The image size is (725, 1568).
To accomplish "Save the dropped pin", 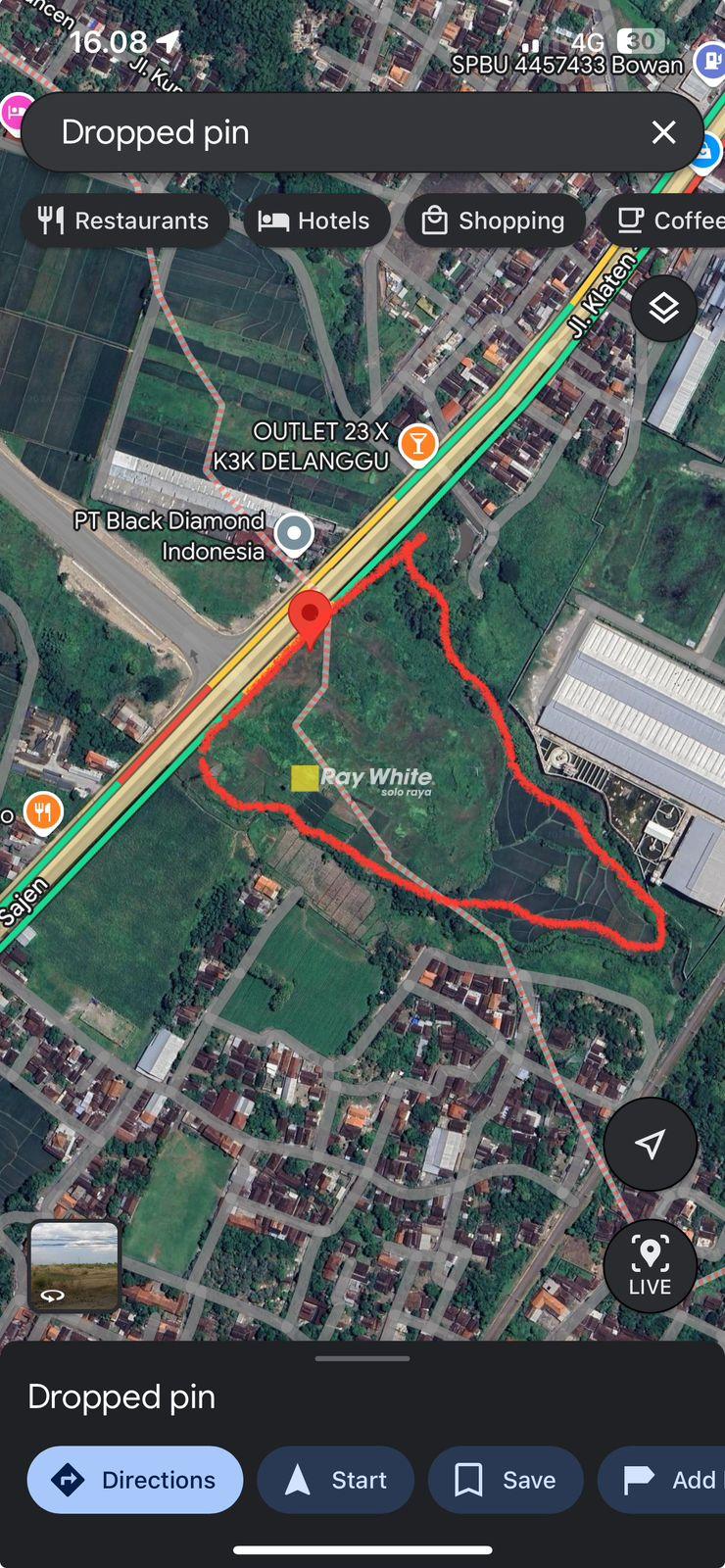I will (x=506, y=1480).
